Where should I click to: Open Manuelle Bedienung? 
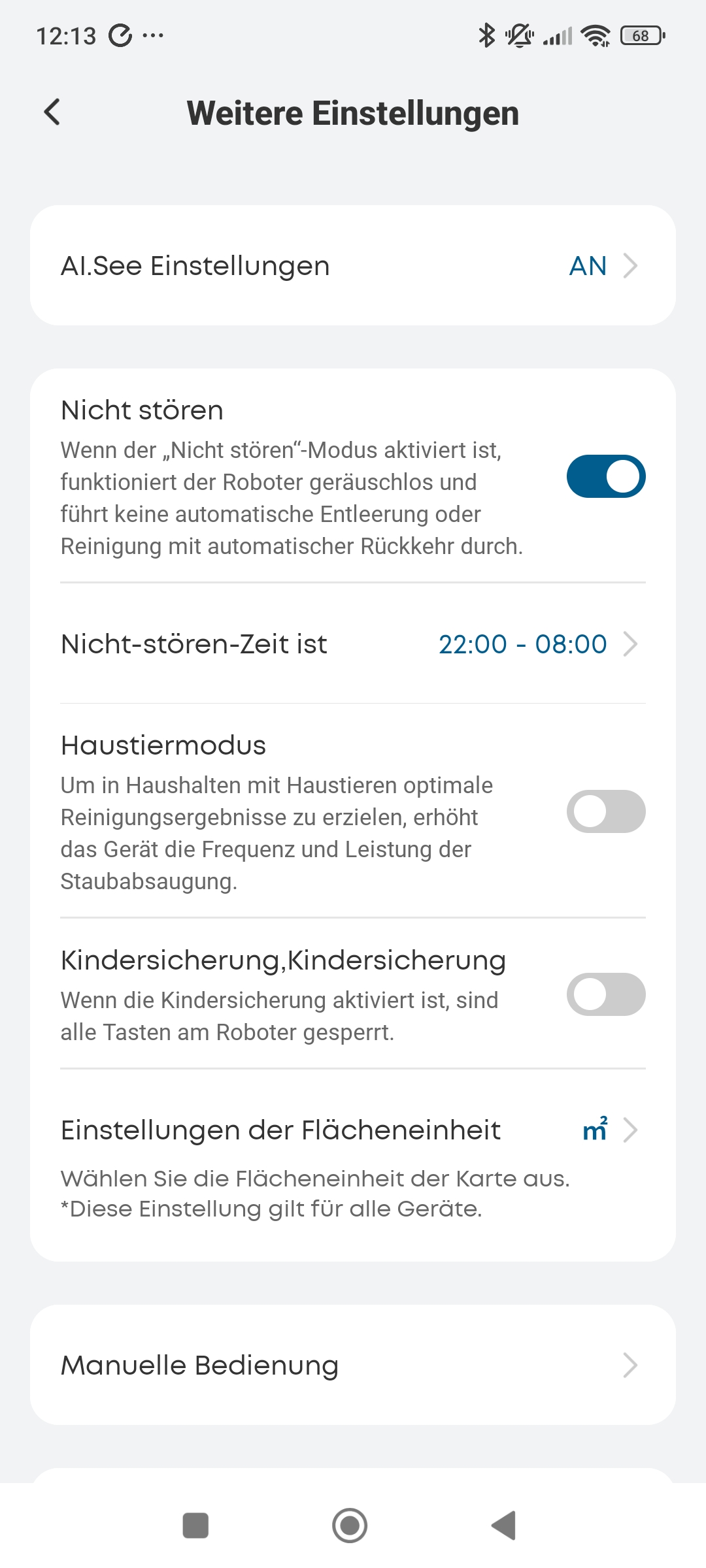[352, 1365]
